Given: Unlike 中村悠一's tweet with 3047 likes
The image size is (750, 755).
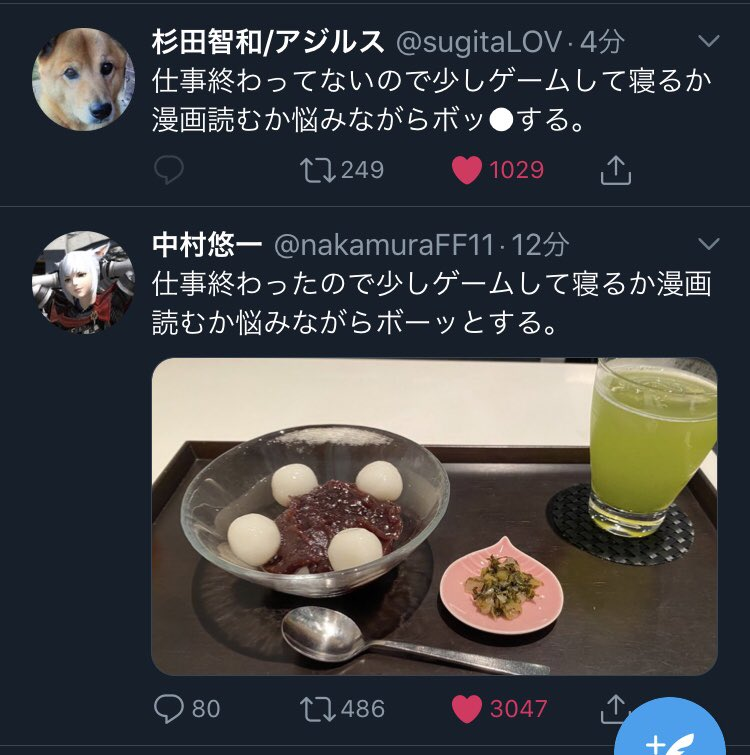Looking at the screenshot, I should click(467, 709).
